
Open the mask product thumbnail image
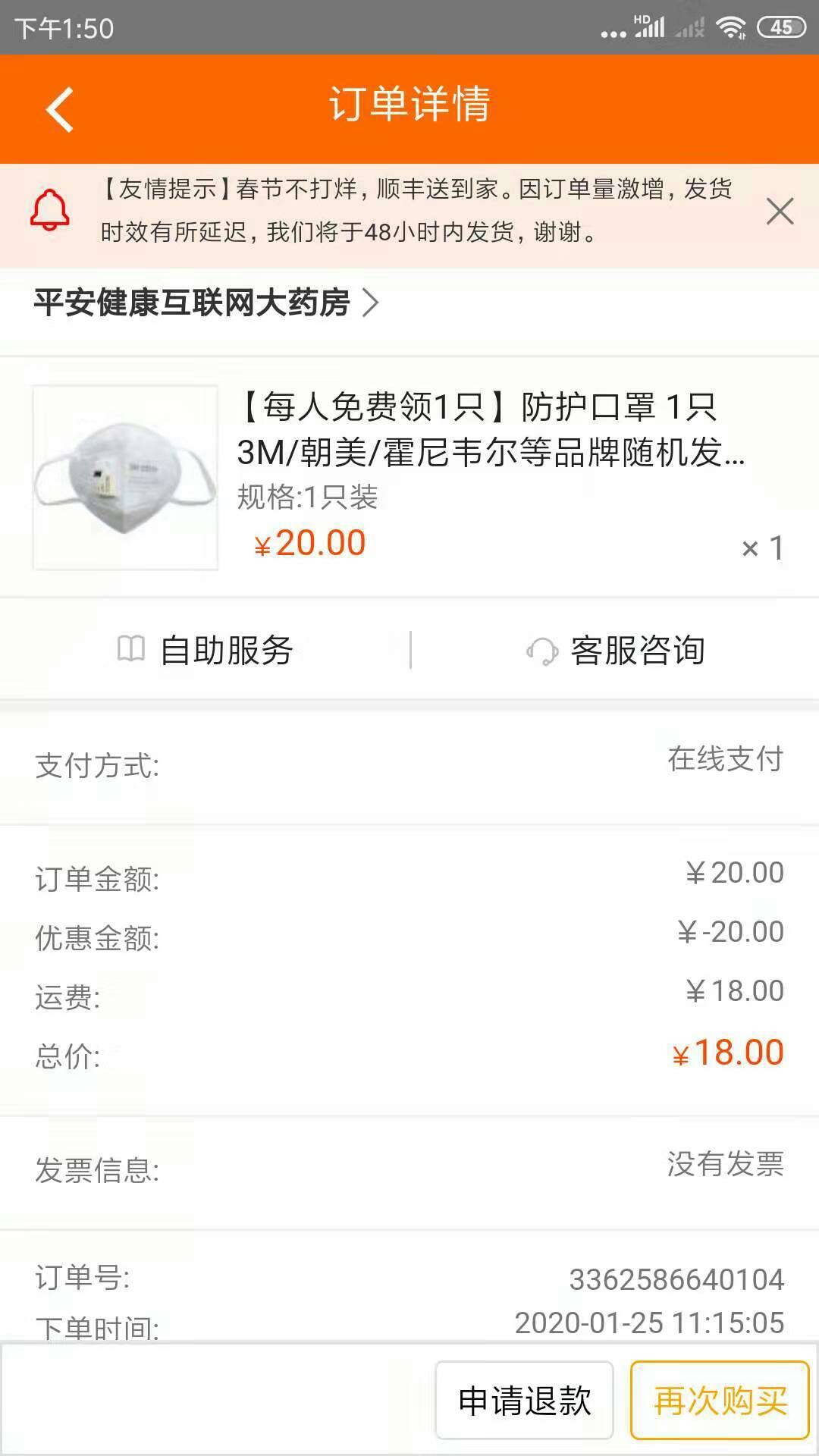[x=123, y=476]
